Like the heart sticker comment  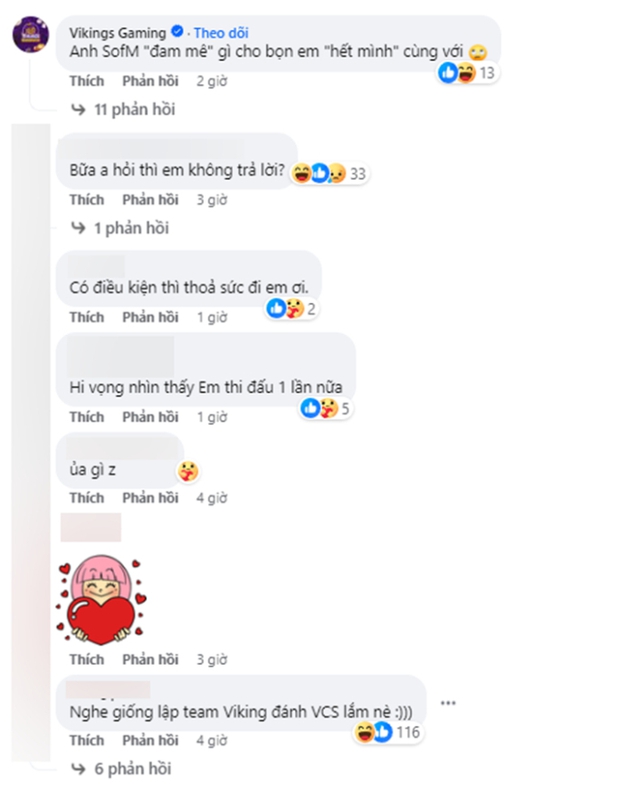click(86, 659)
